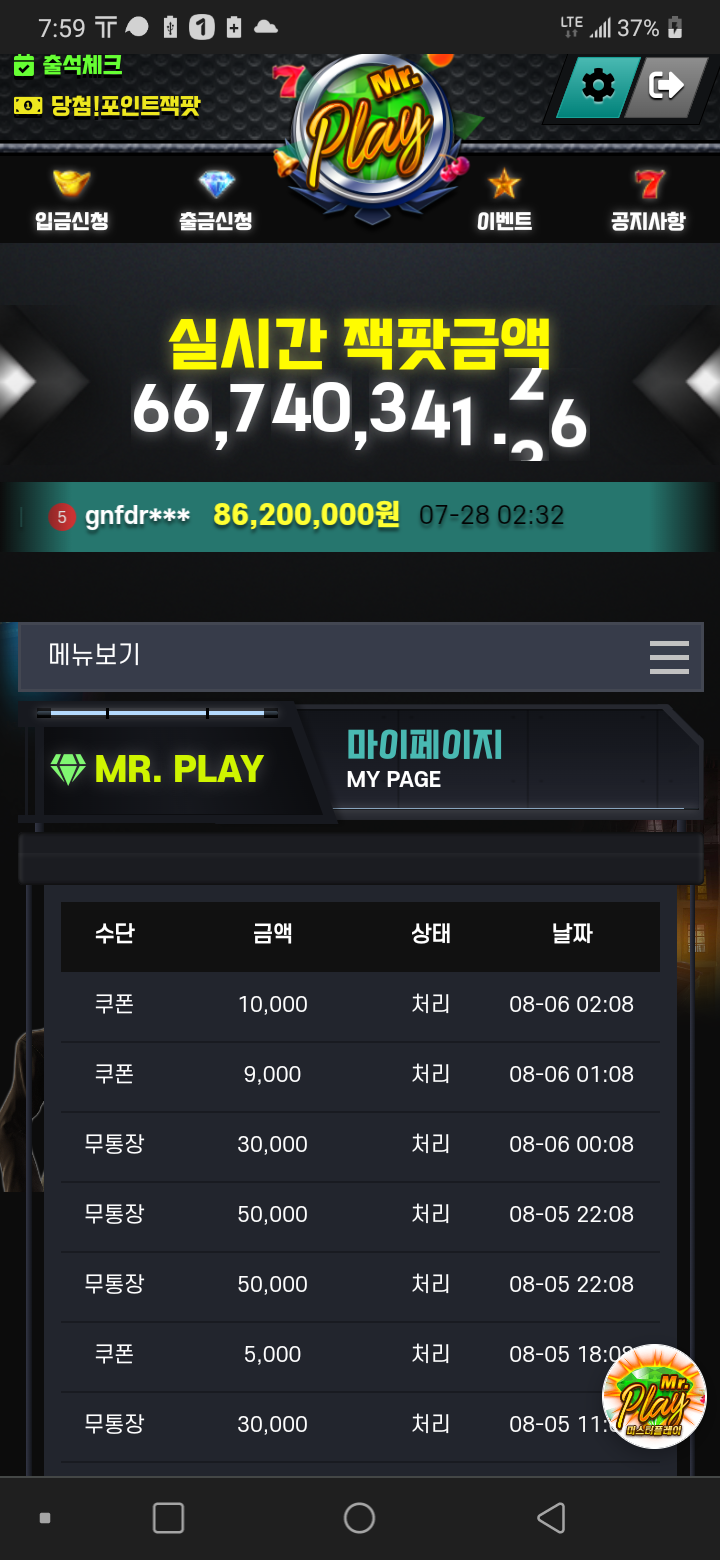
Task: Open 당첨!포인트잭팟 point jackpot
Action: 107,105
